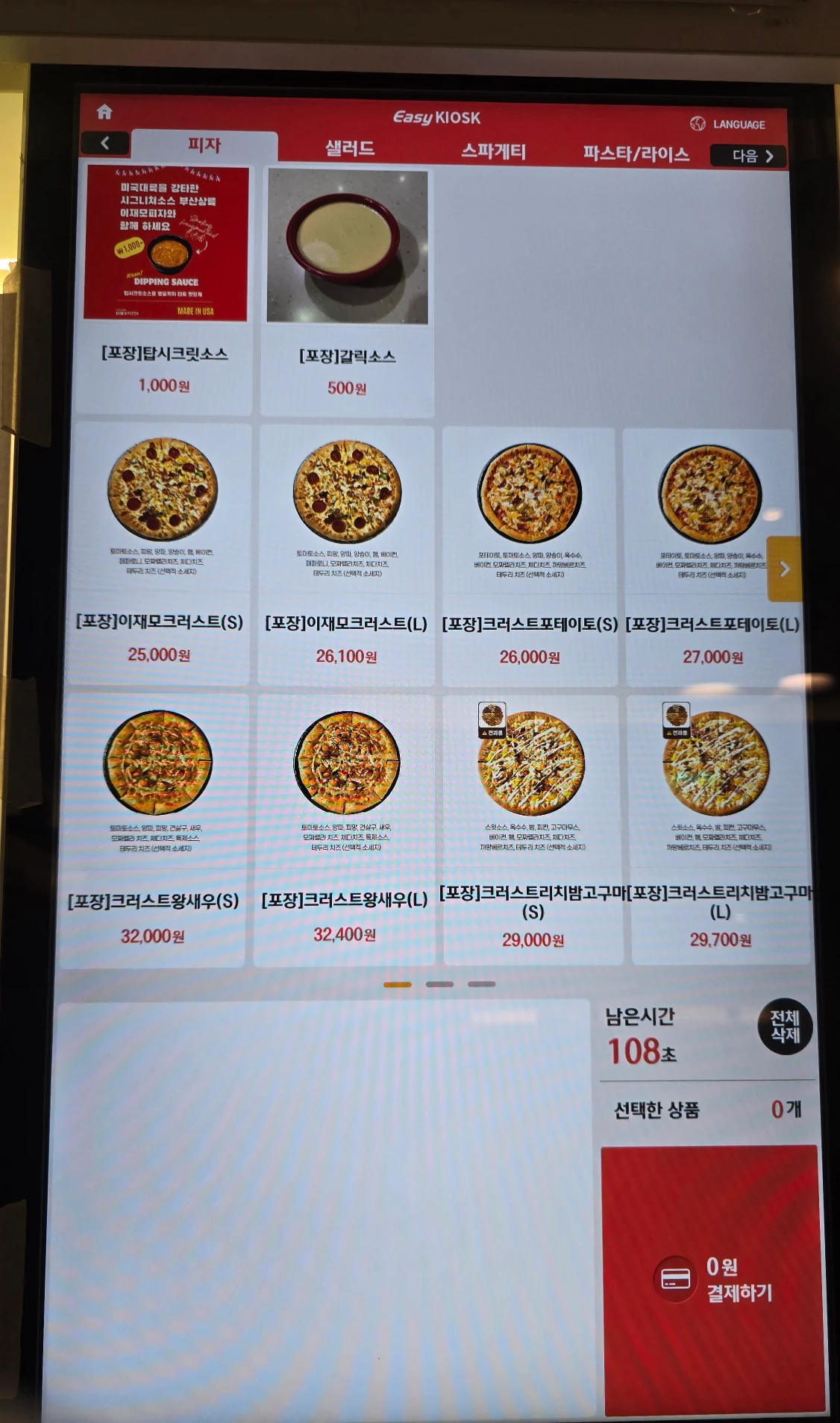Image resolution: width=840 pixels, height=1423 pixels.
Task: Proceed to payment with 결제하기
Action: point(712,1279)
